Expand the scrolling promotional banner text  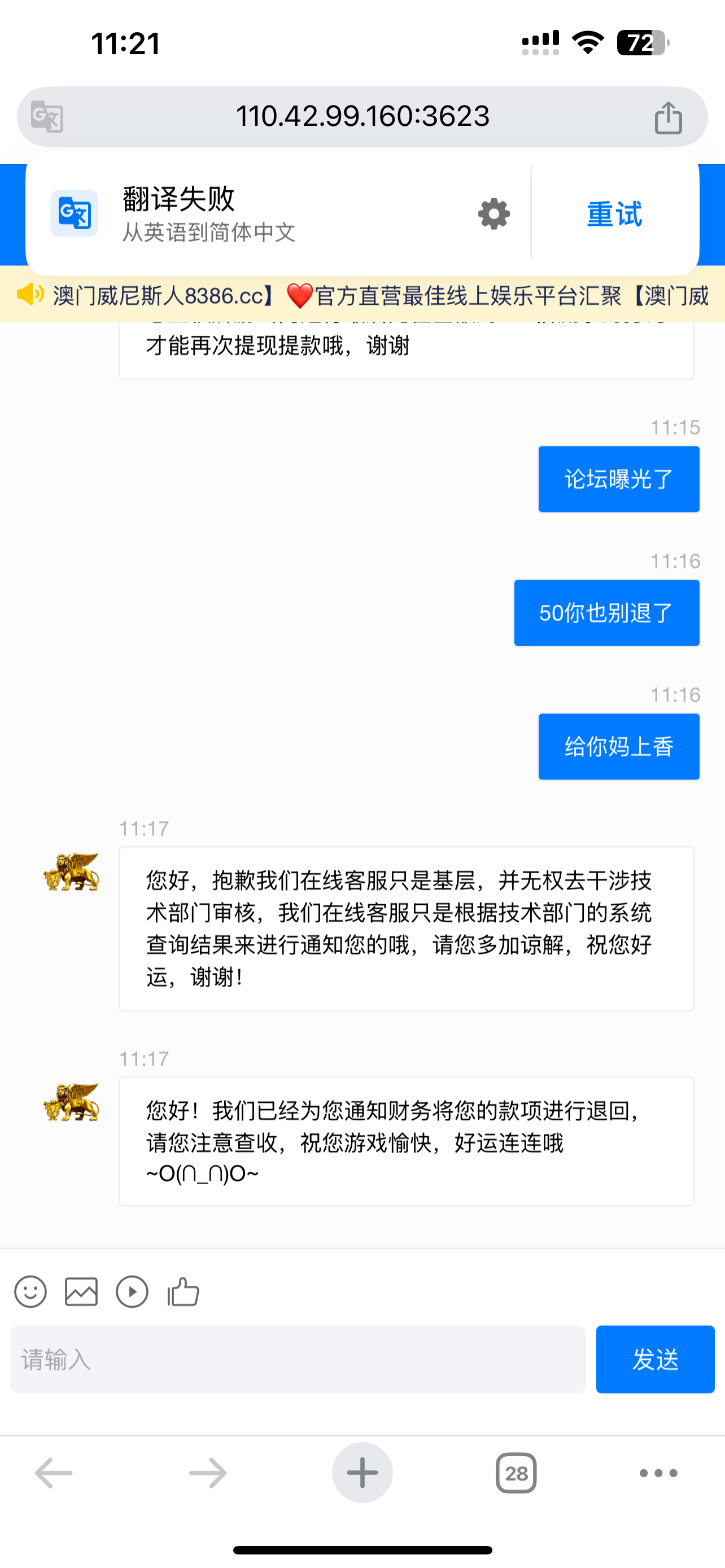tap(377, 296)
